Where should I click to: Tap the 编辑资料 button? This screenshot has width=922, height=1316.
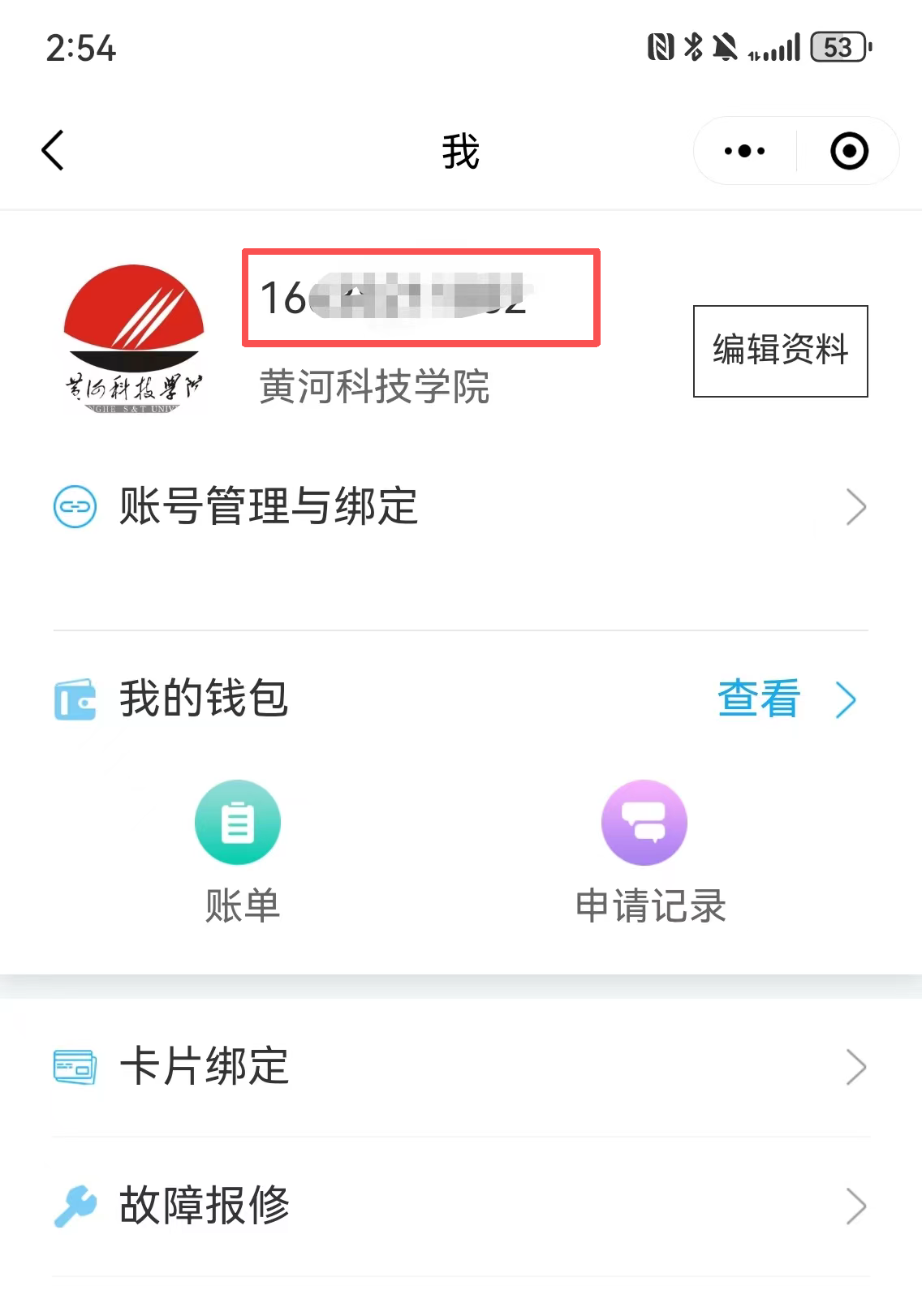pyautogui.click(x=780, y=351)
